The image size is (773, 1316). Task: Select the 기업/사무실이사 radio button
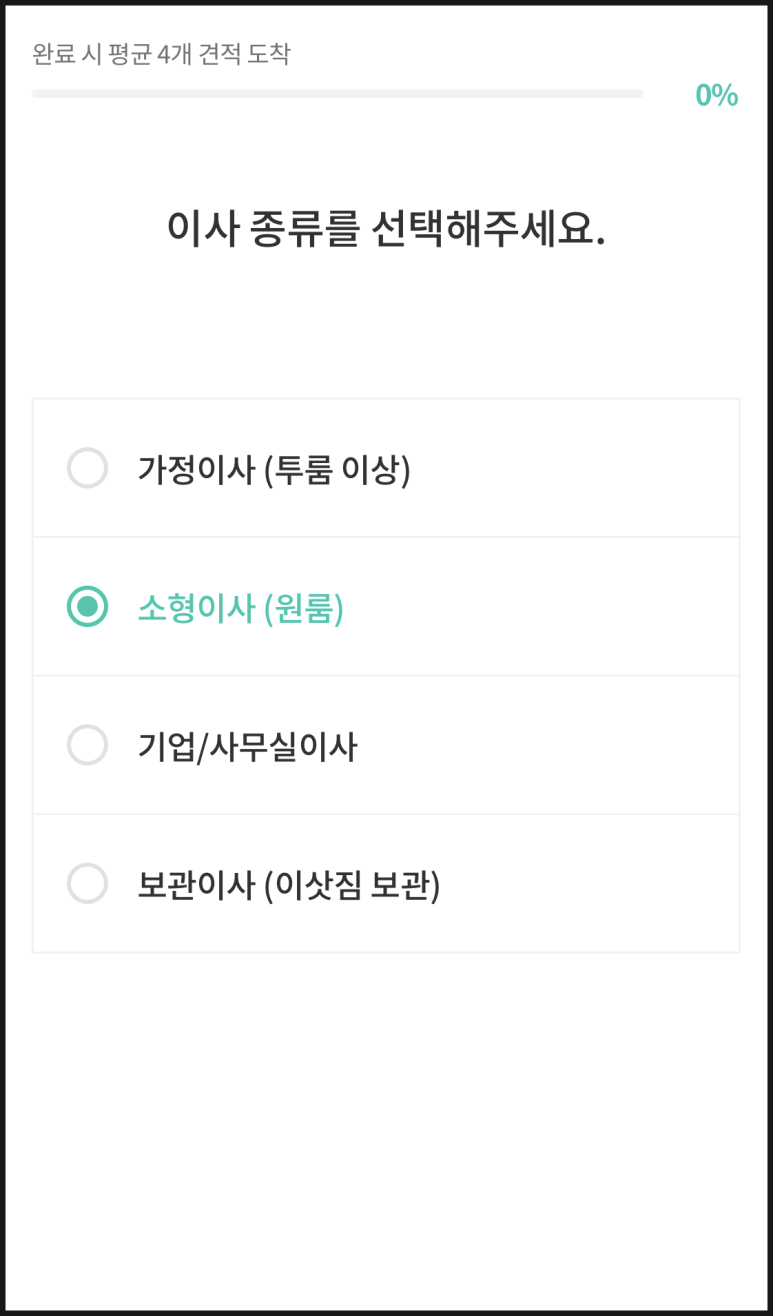(x=88, y=745)
